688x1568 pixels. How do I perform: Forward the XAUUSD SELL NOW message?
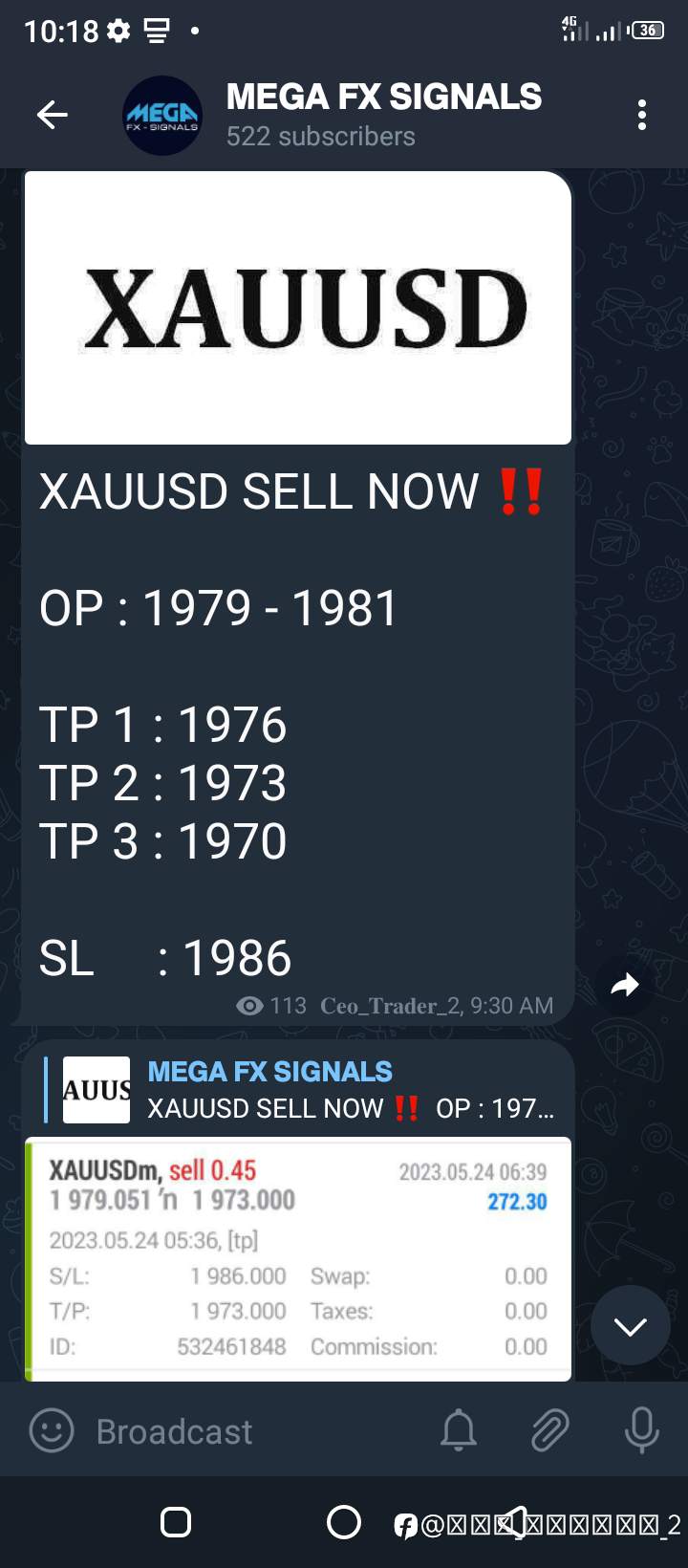pos(625,985)
